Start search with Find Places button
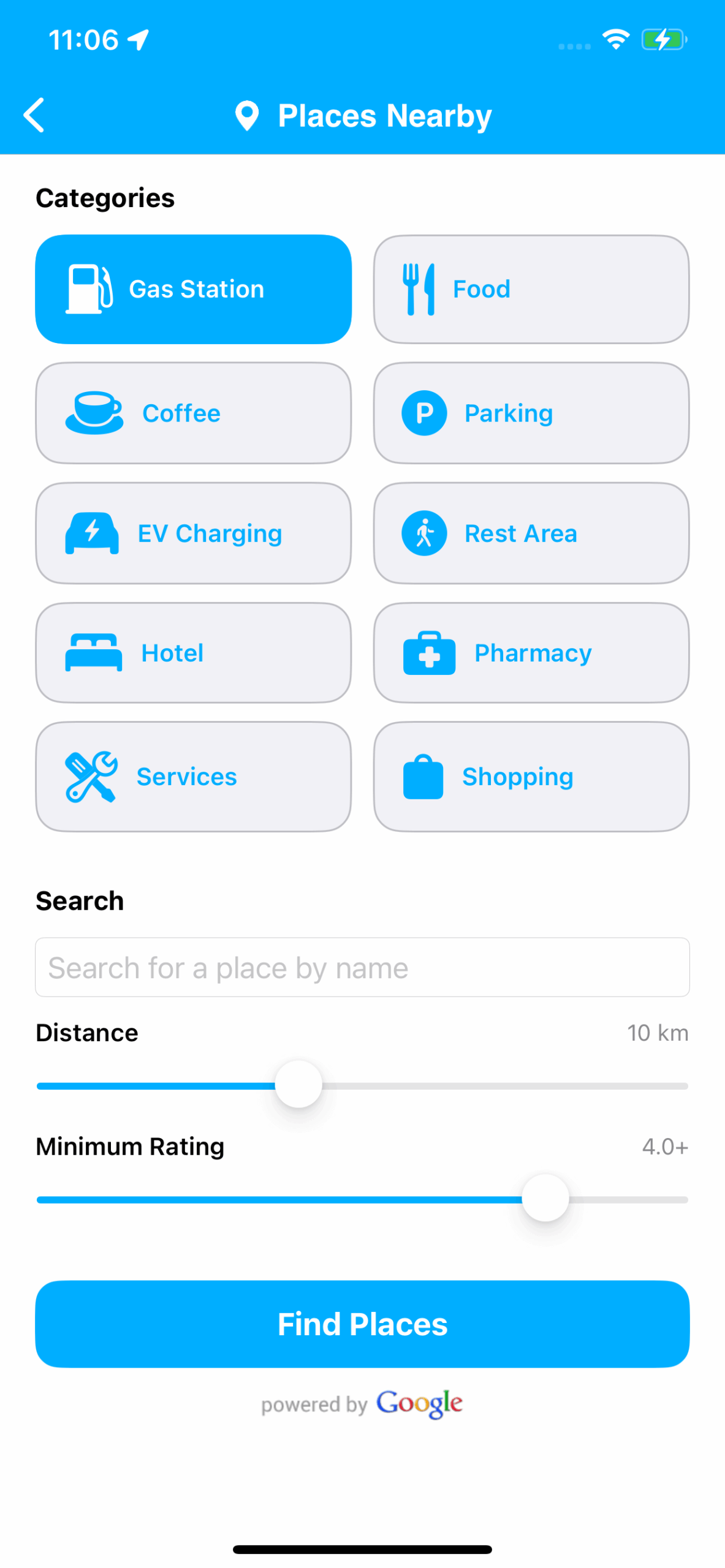Screen dimensions: 725x1568 pyautogui.click(x=362, y=1324)
